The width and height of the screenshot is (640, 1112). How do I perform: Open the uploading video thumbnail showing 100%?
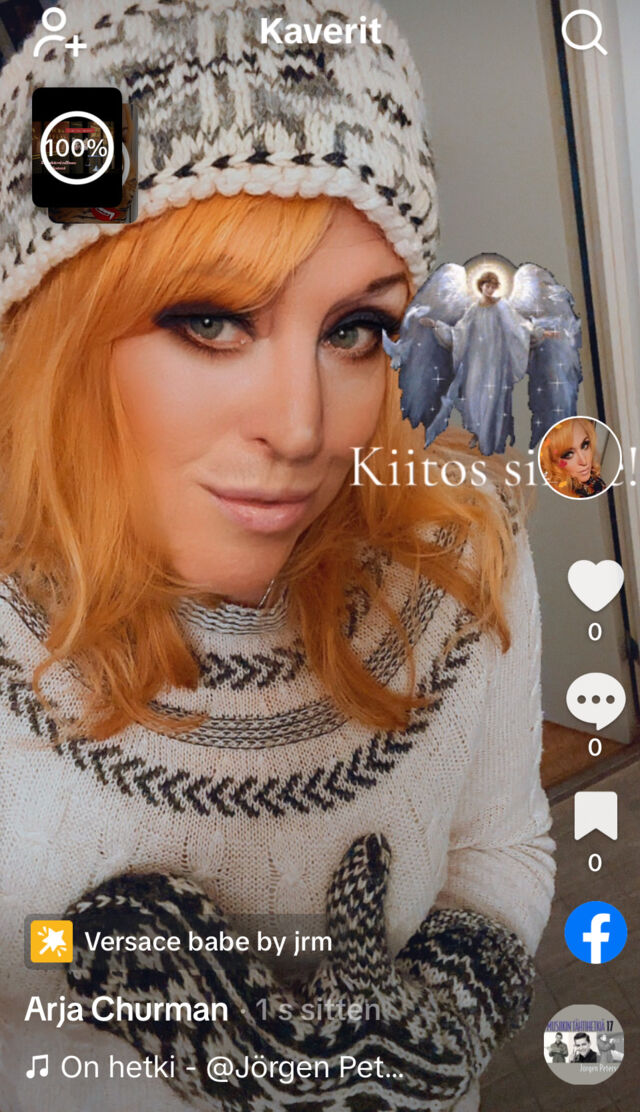(77, 148)
